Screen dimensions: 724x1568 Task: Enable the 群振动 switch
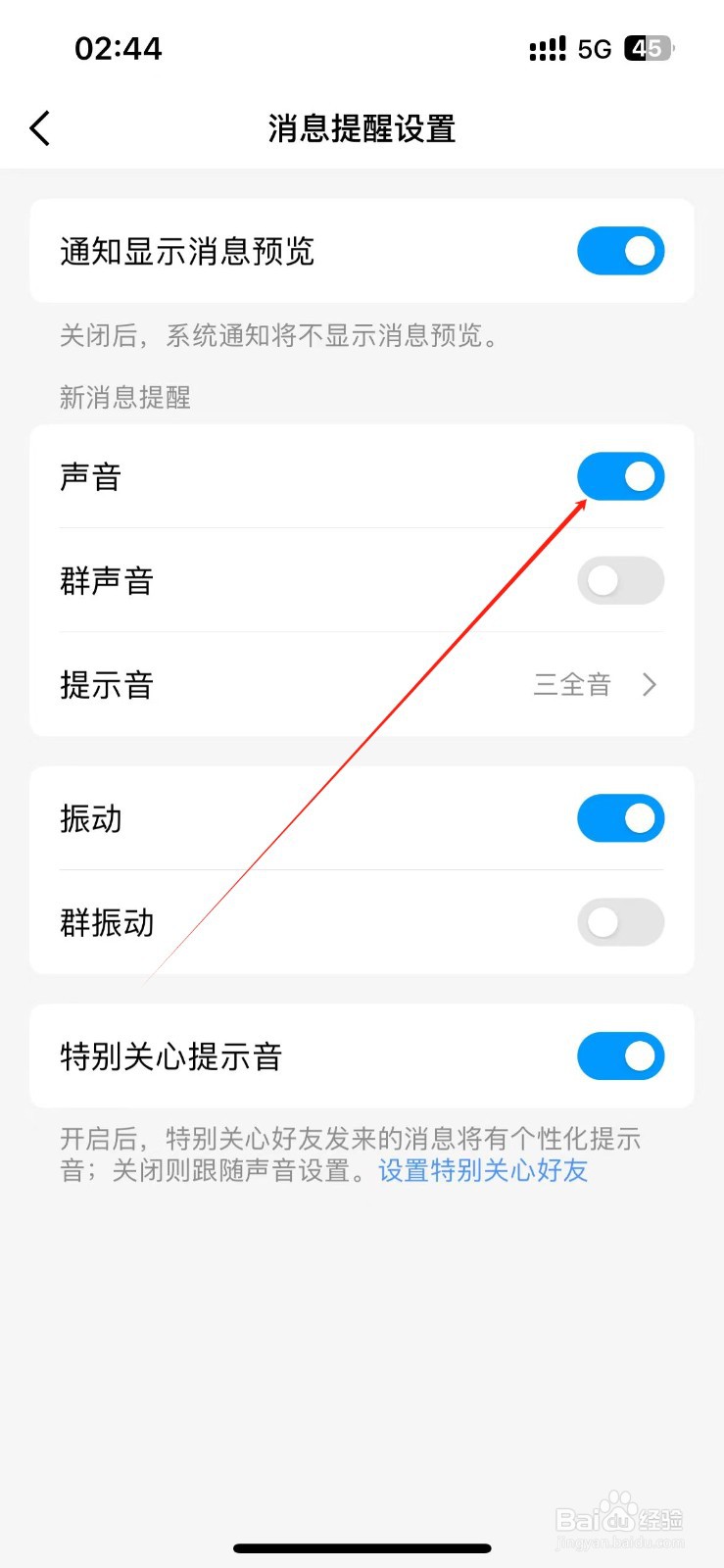tap(621, 922)
